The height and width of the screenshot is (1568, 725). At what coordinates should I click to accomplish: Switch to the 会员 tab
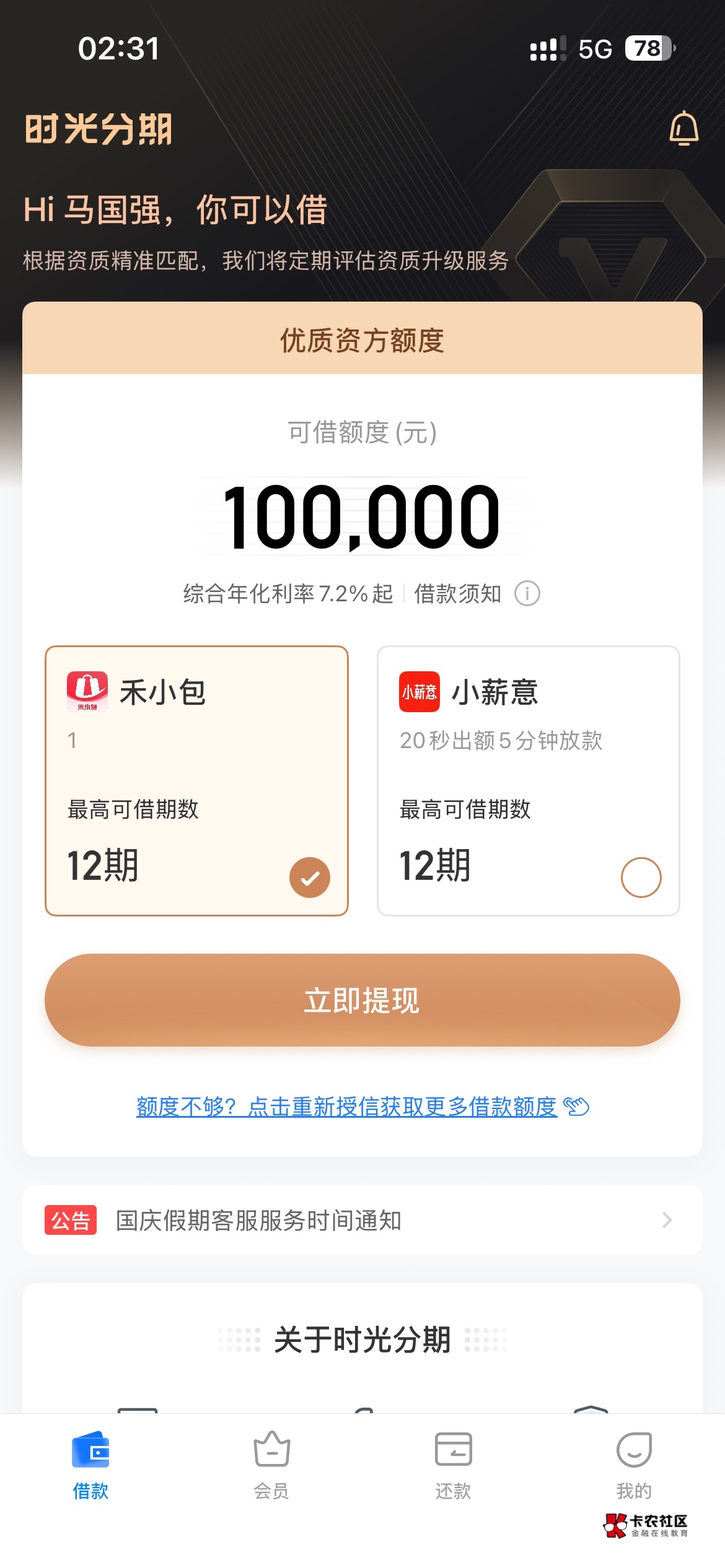pyautogui.click(x=271, y=1465)
